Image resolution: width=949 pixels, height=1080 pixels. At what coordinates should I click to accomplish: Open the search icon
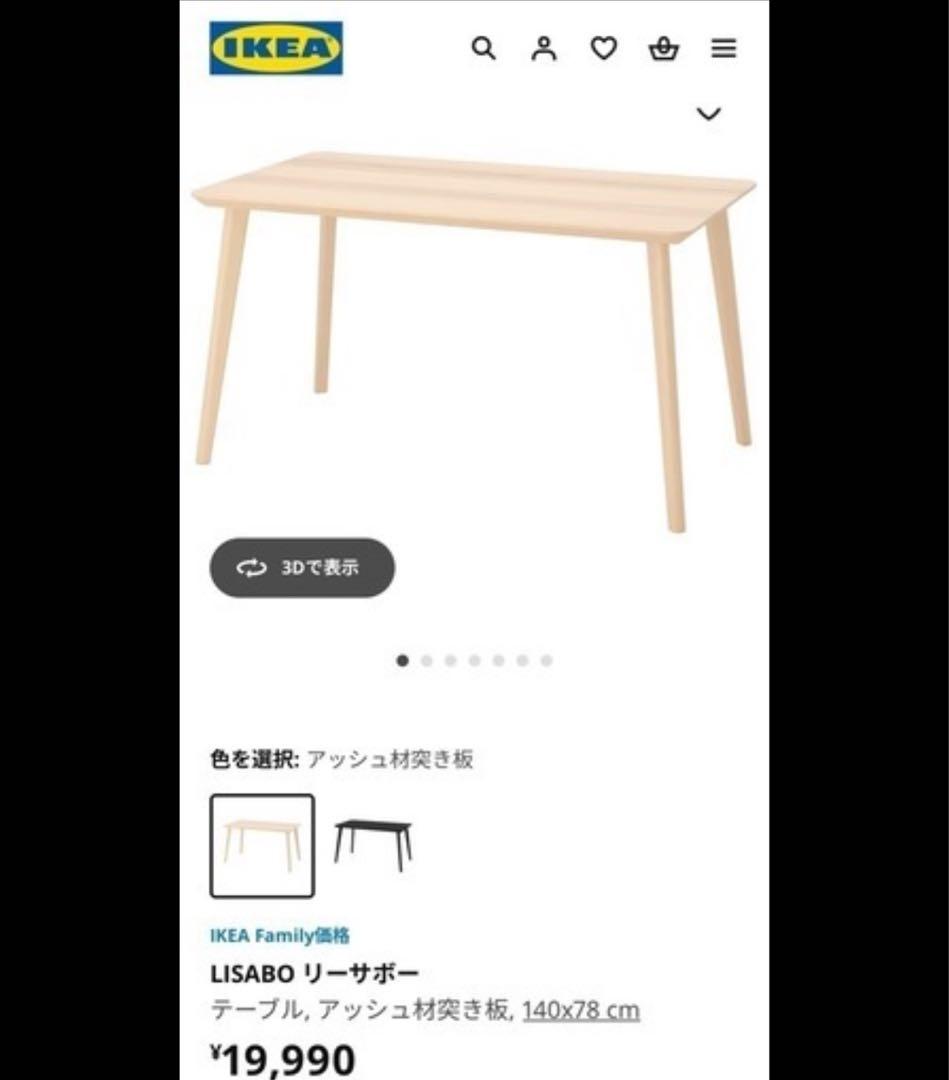(x=484, y=48)
